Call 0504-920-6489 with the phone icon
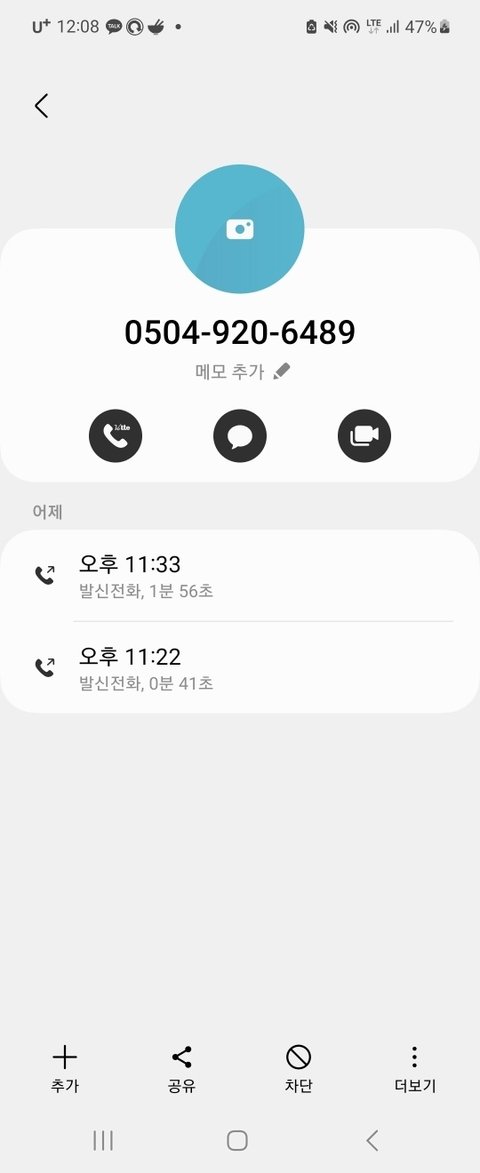The width and height of the screenshot is (480, 1173). click(x=115, y=435)
